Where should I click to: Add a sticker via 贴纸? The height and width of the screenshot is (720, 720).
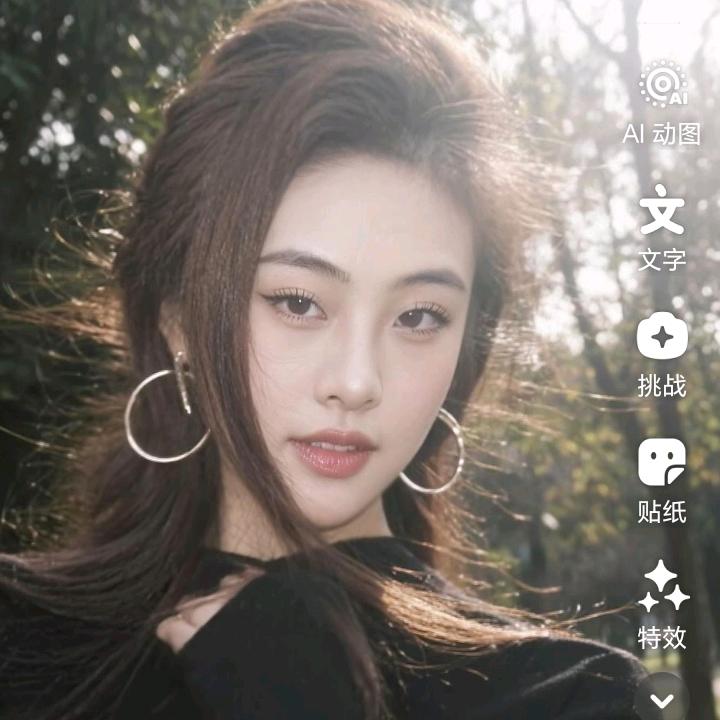(662, 462)
